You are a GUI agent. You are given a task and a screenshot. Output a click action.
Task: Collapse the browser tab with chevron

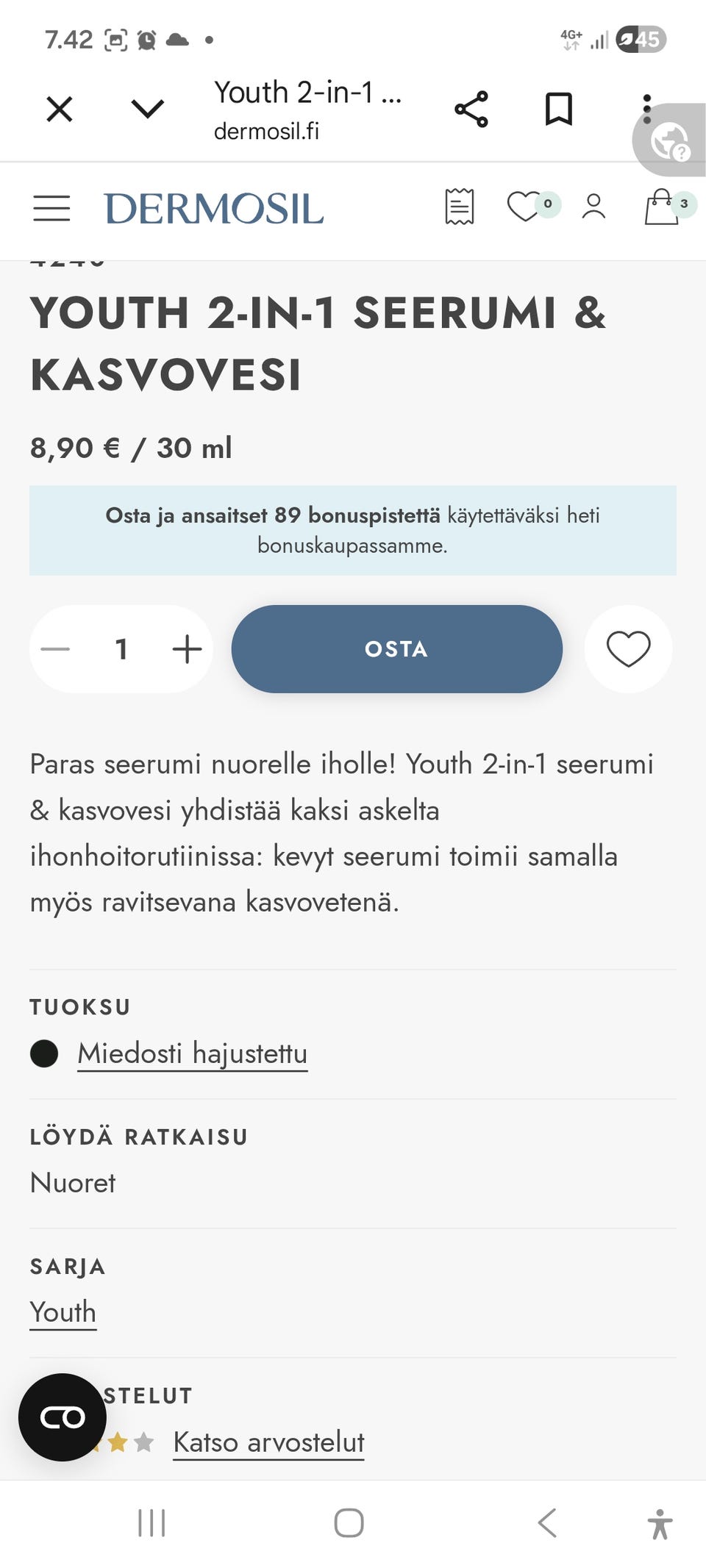click(147, 108)
